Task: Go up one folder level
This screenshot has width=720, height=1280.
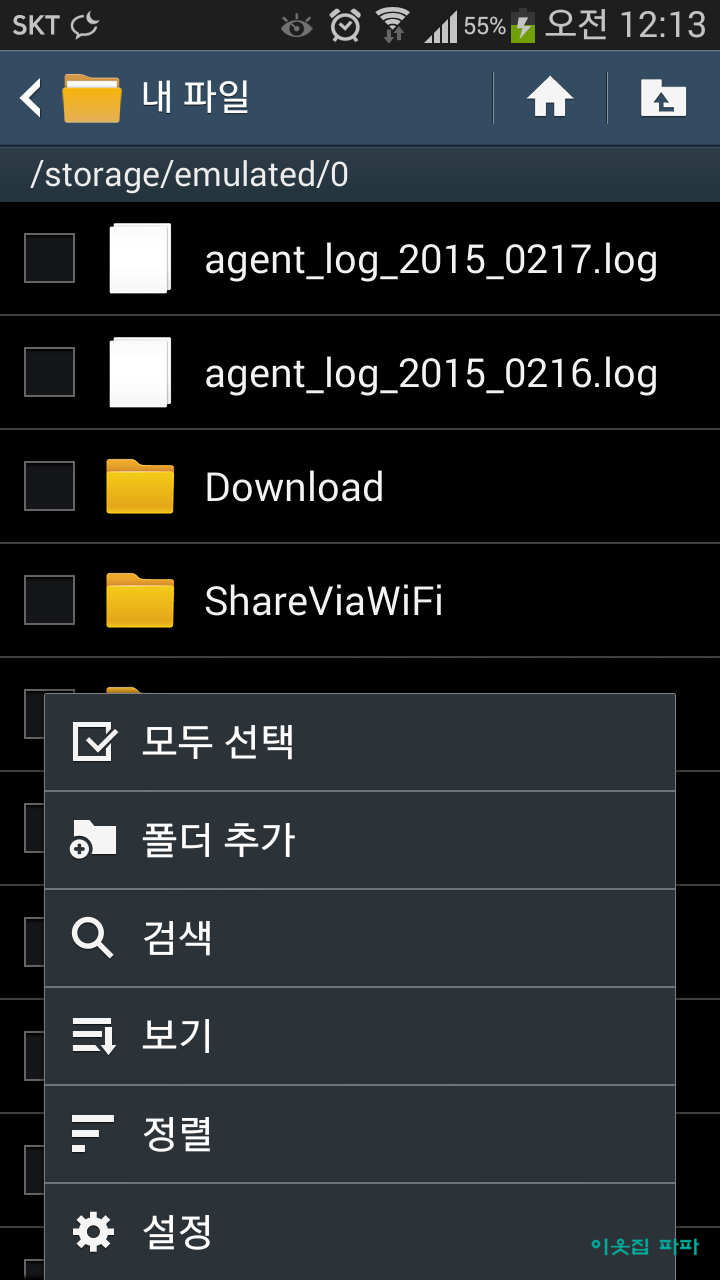Action: click(664, 98)
